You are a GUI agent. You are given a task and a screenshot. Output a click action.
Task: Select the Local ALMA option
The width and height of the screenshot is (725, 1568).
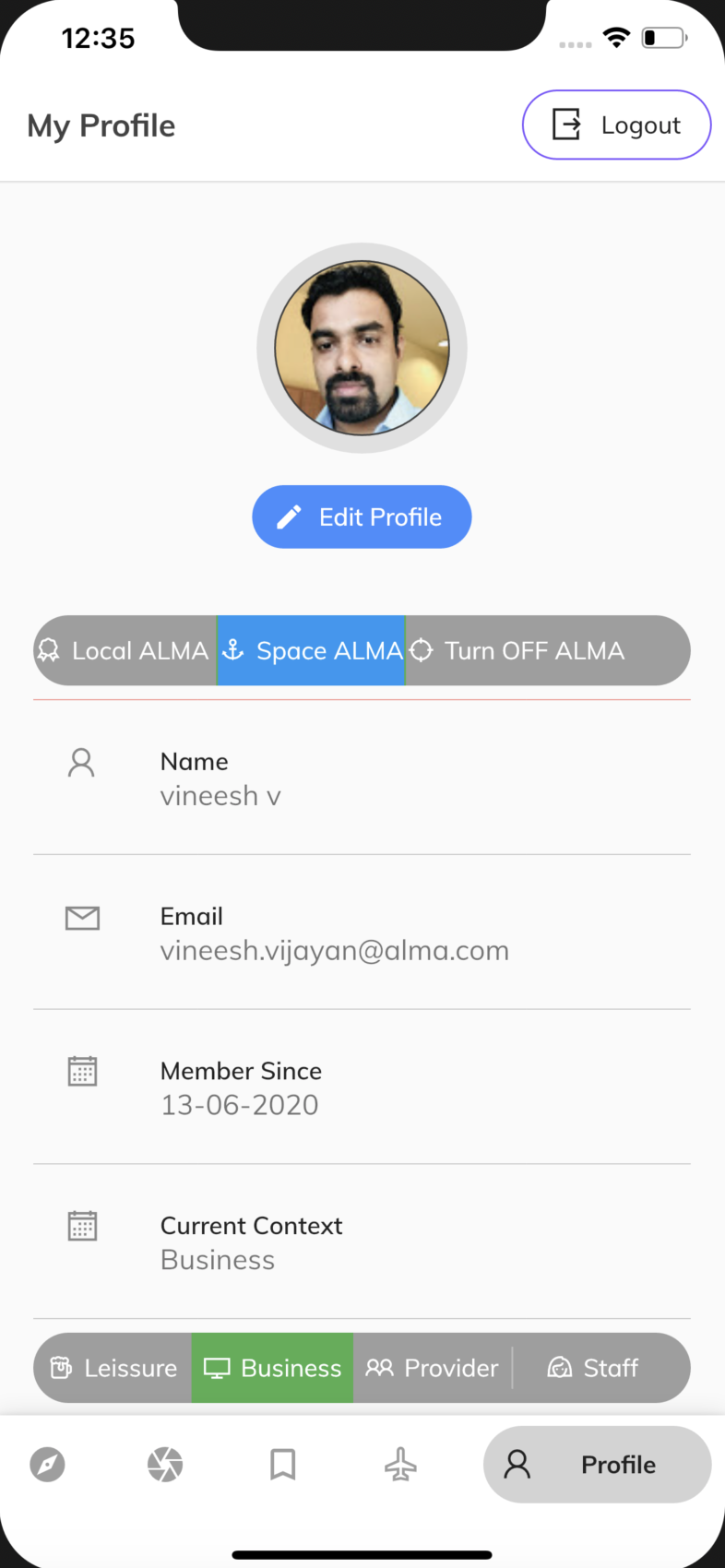pos(125,650)
